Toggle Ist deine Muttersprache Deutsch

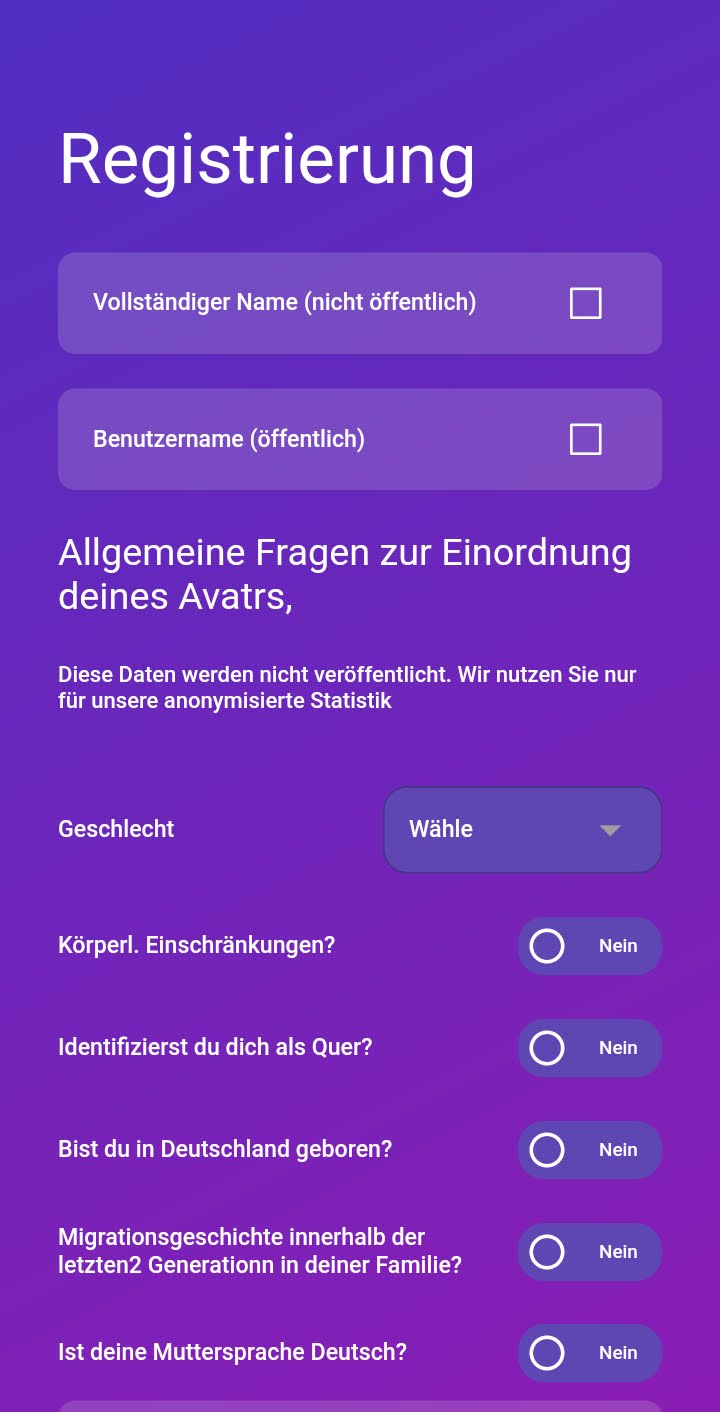pos(588,1353)
